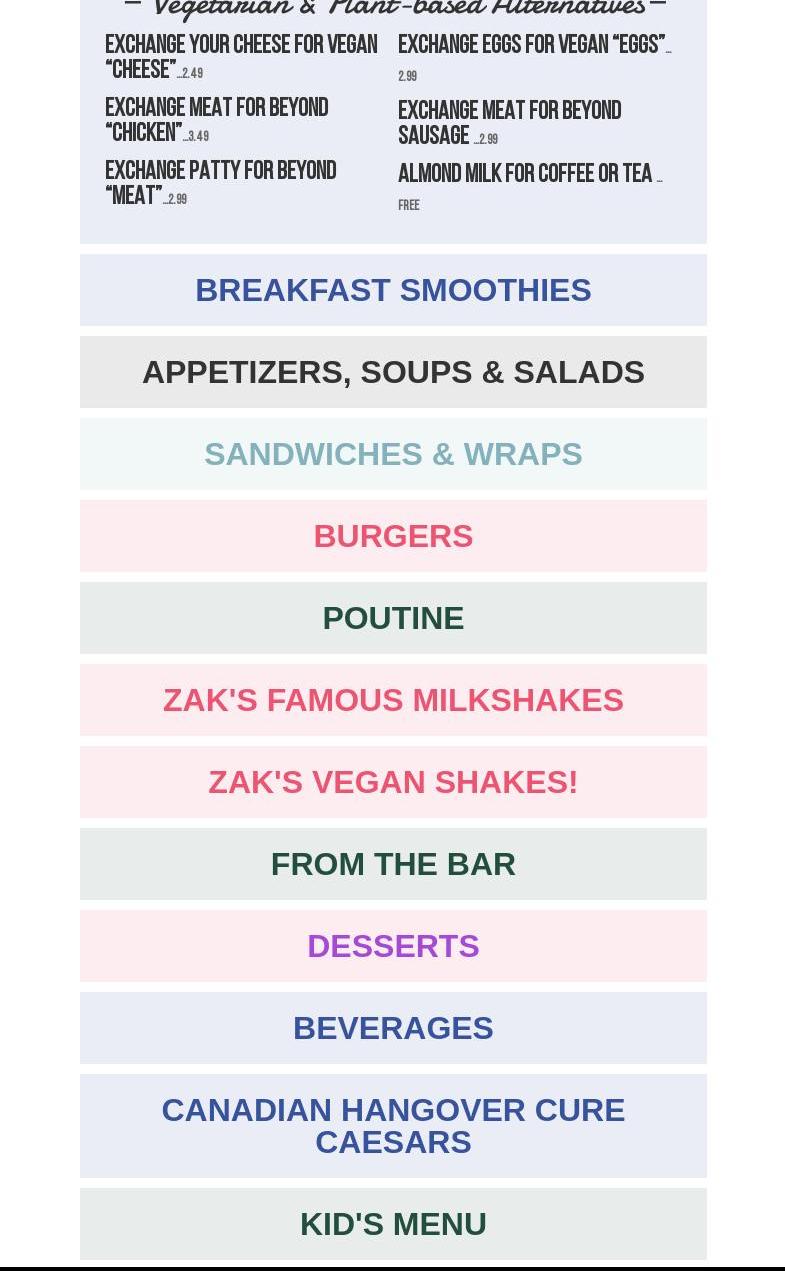Open the Kid's Menu section
Viewport: 785px width, 1271px height.
click(x=393, y=1224)
